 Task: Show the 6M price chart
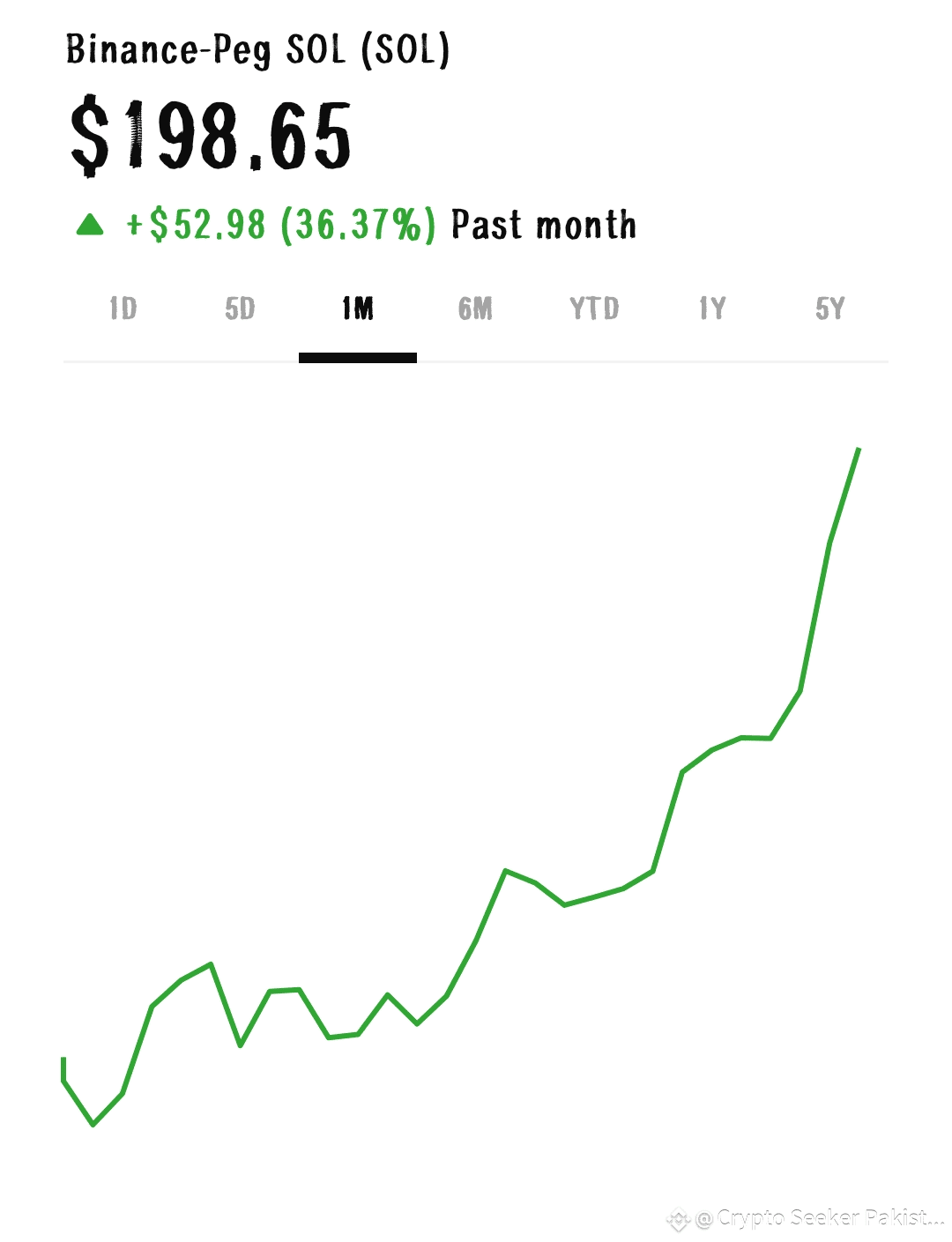[475, 309]
